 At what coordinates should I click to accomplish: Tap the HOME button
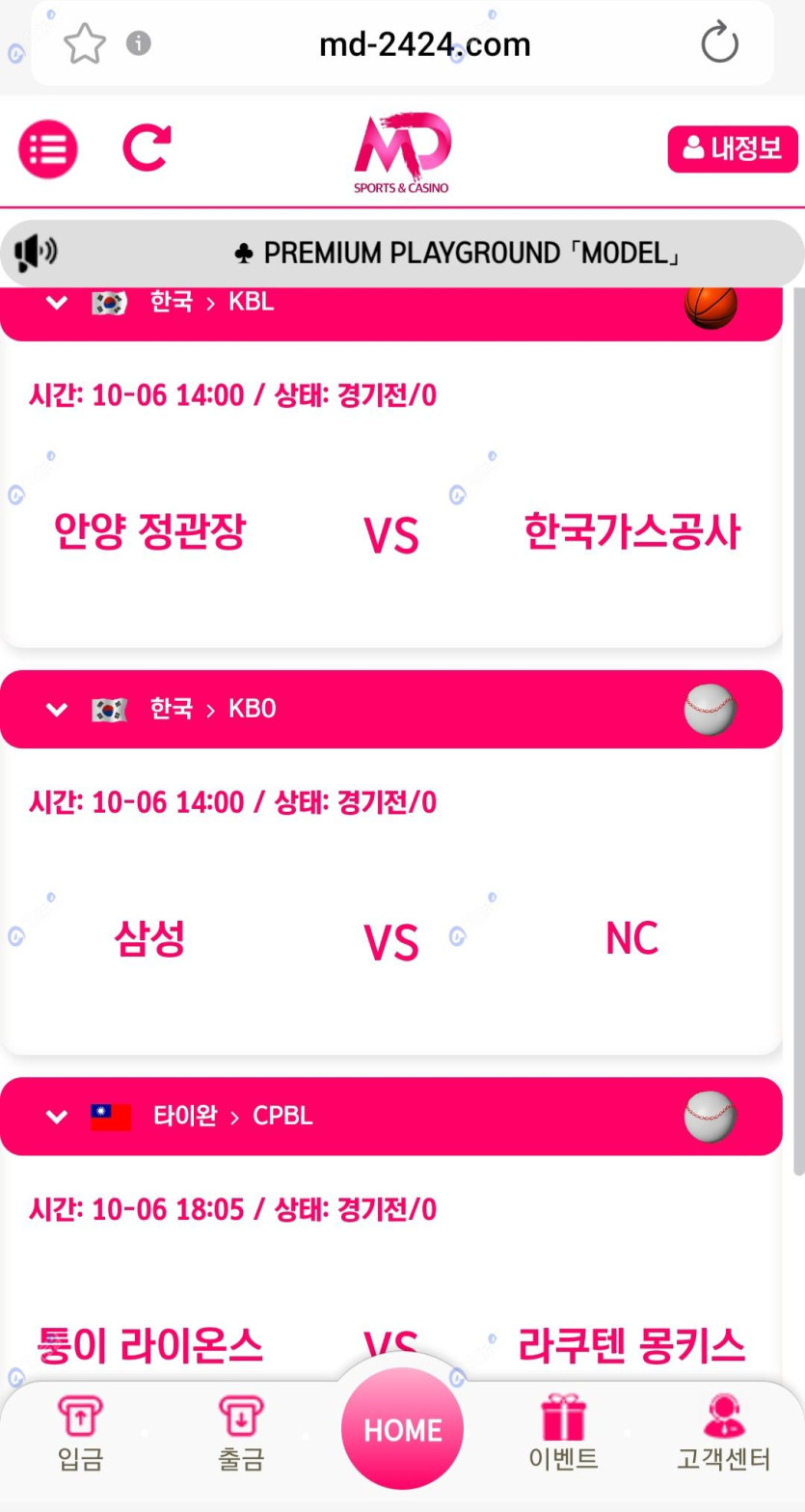[x=402, y=1429]
